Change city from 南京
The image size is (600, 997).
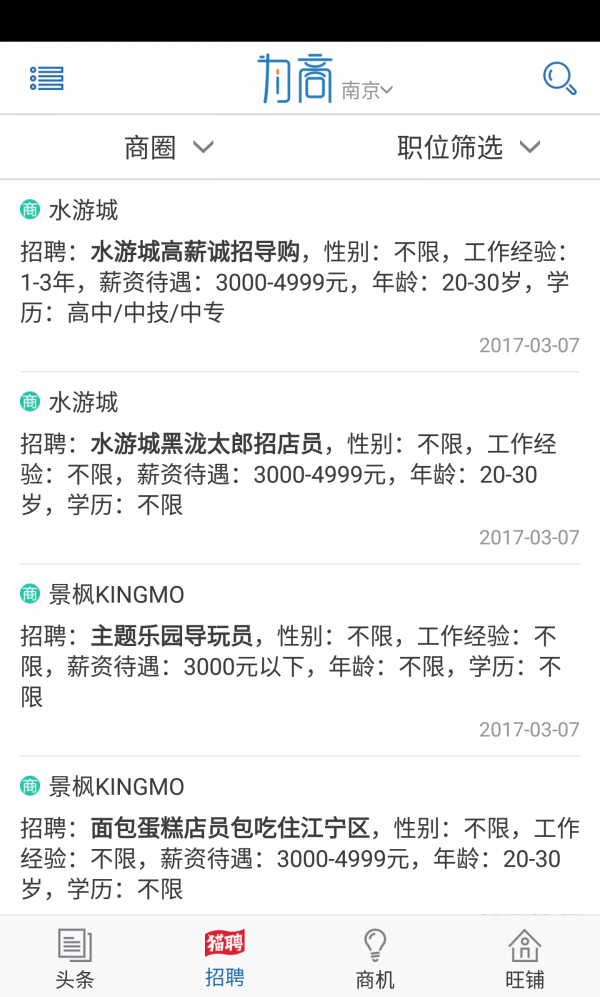(367, 90)
